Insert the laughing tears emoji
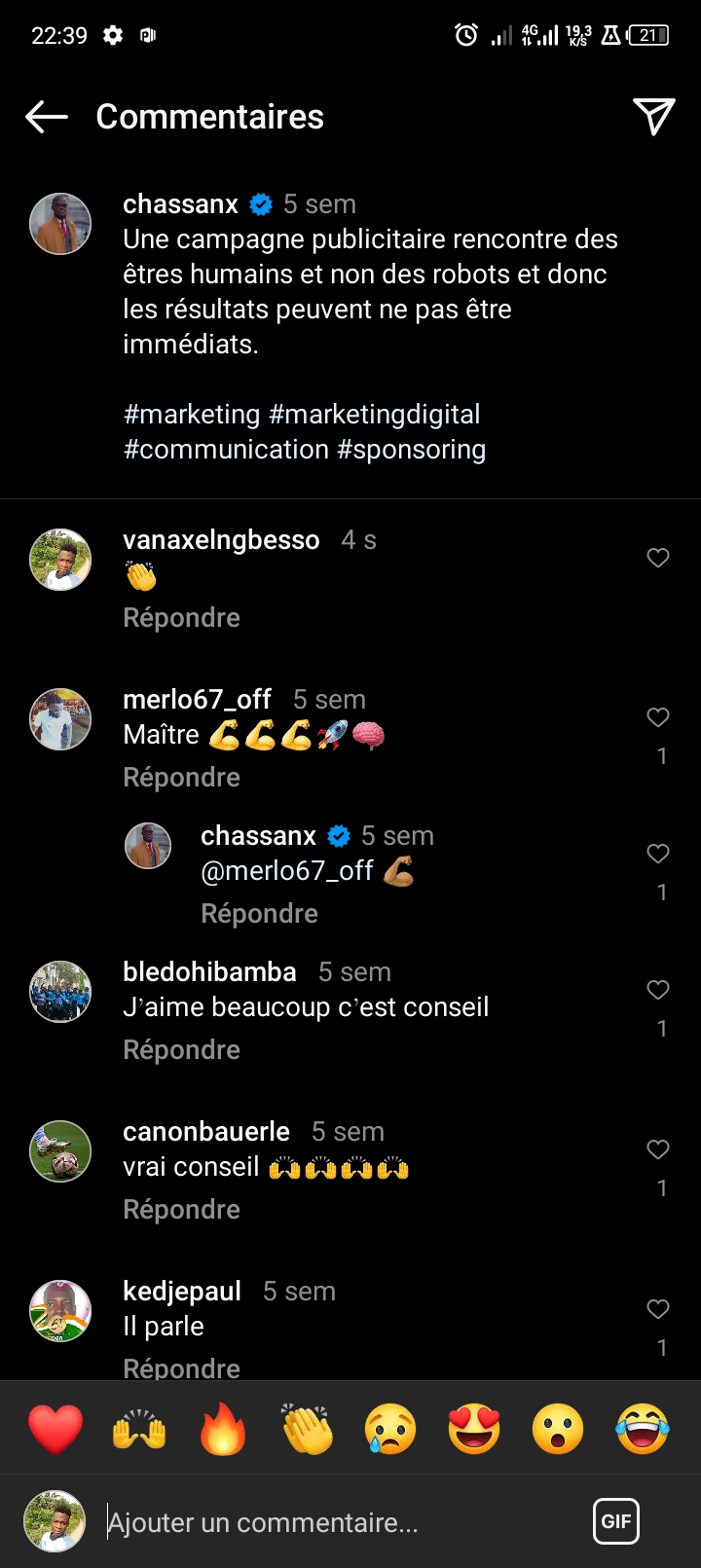Screen dimensions: 701x1568 click(x=643, y=1429)
